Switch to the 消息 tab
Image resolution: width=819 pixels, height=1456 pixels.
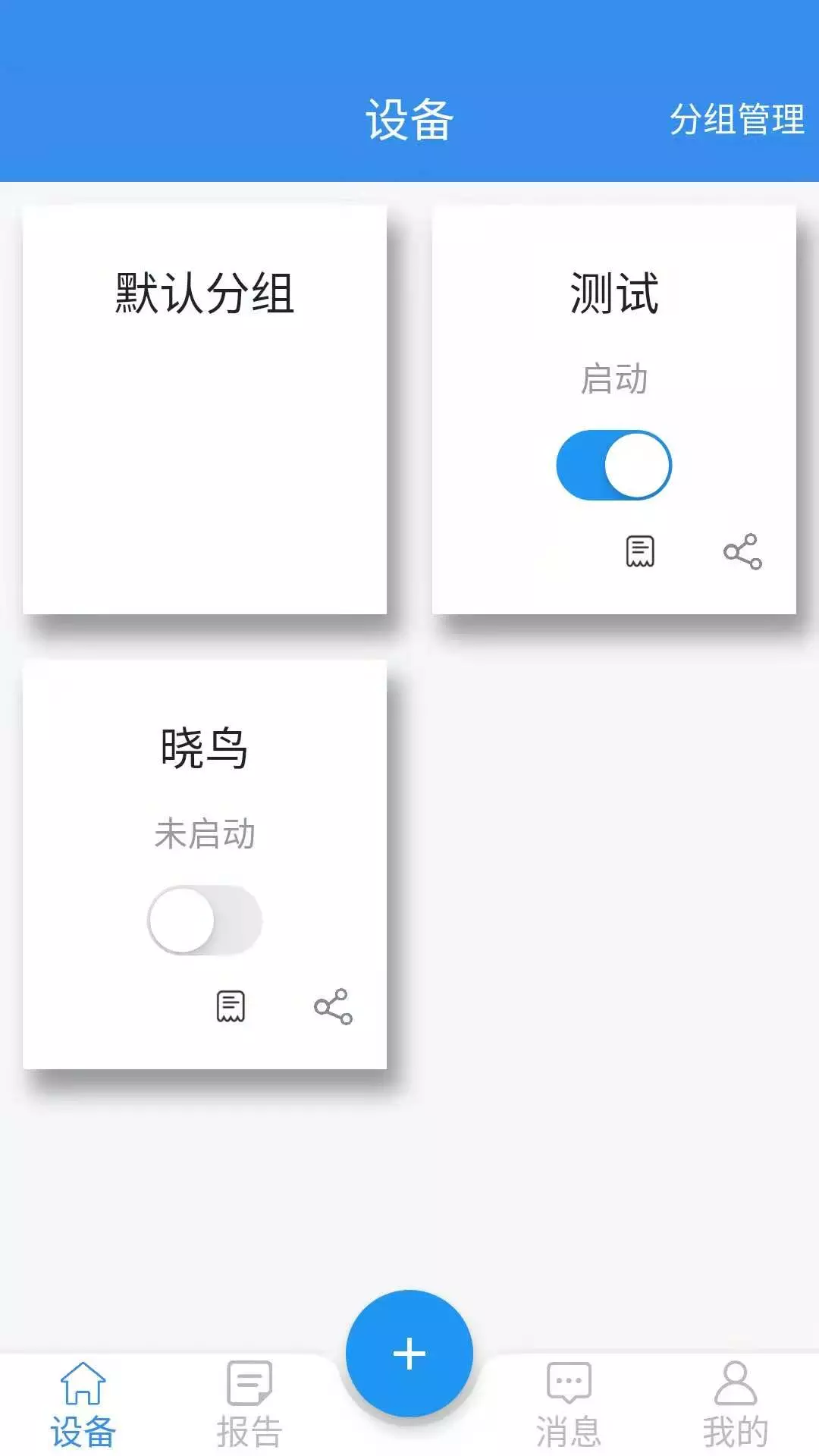click(569, 1403)
